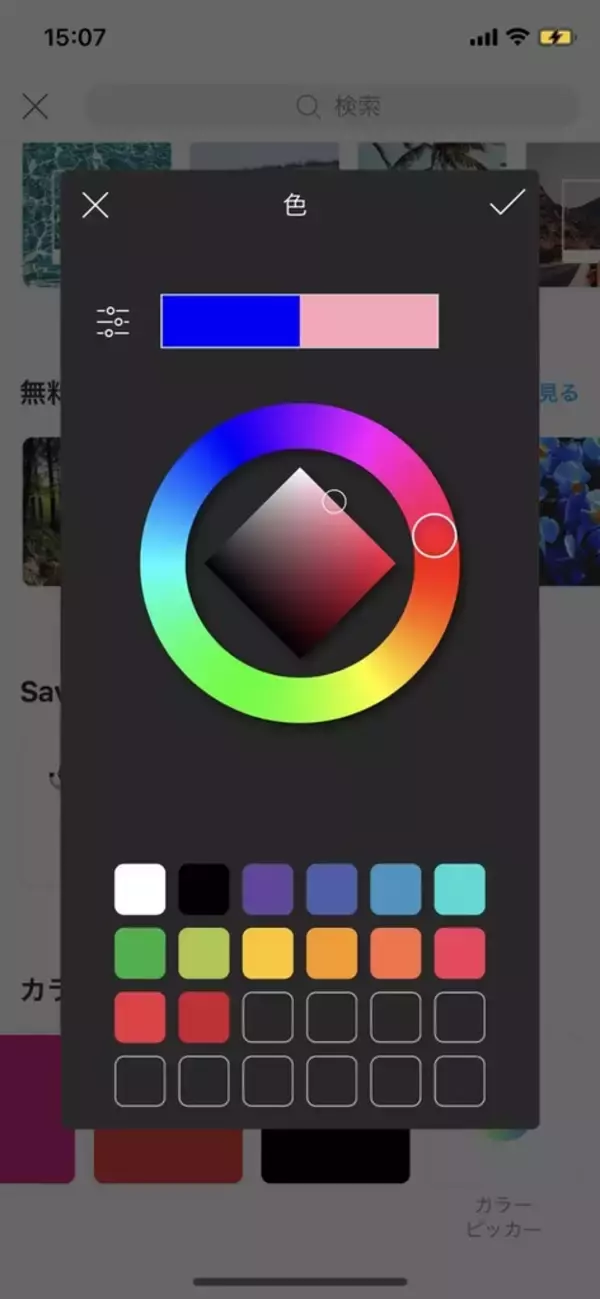Select the indigo blue swatch

coord(332,889)
